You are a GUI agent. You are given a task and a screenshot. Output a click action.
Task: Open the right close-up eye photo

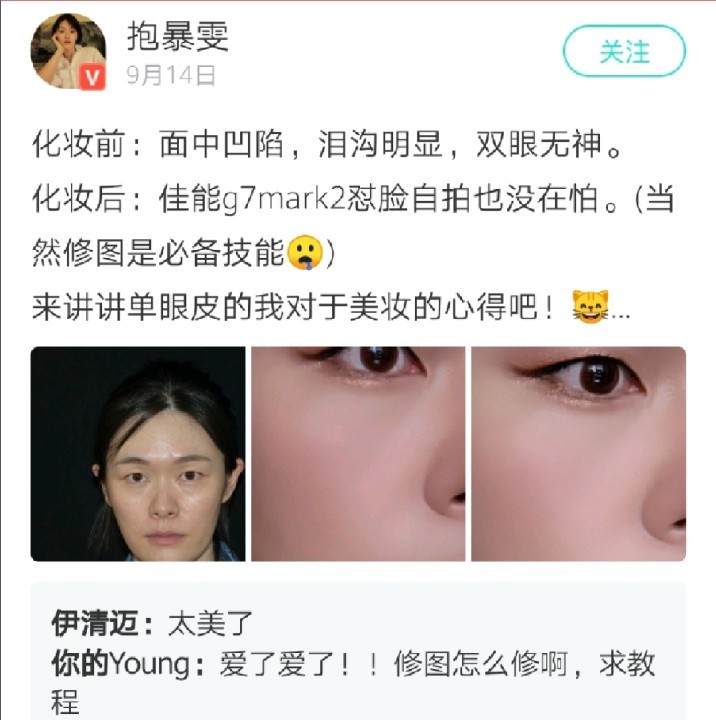pos(578,453)
